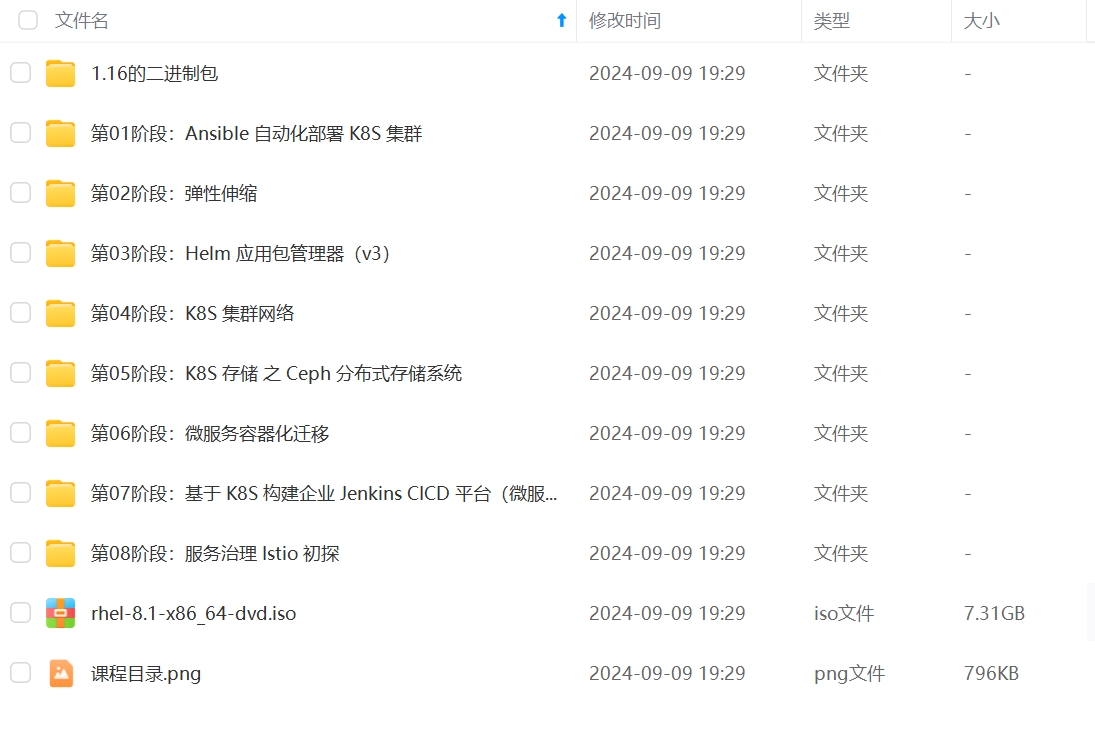Open the 1.16的二进制包 folder
Image resolution: width=1095 pixels, height=736 pixels.
(x=154, y=73)
